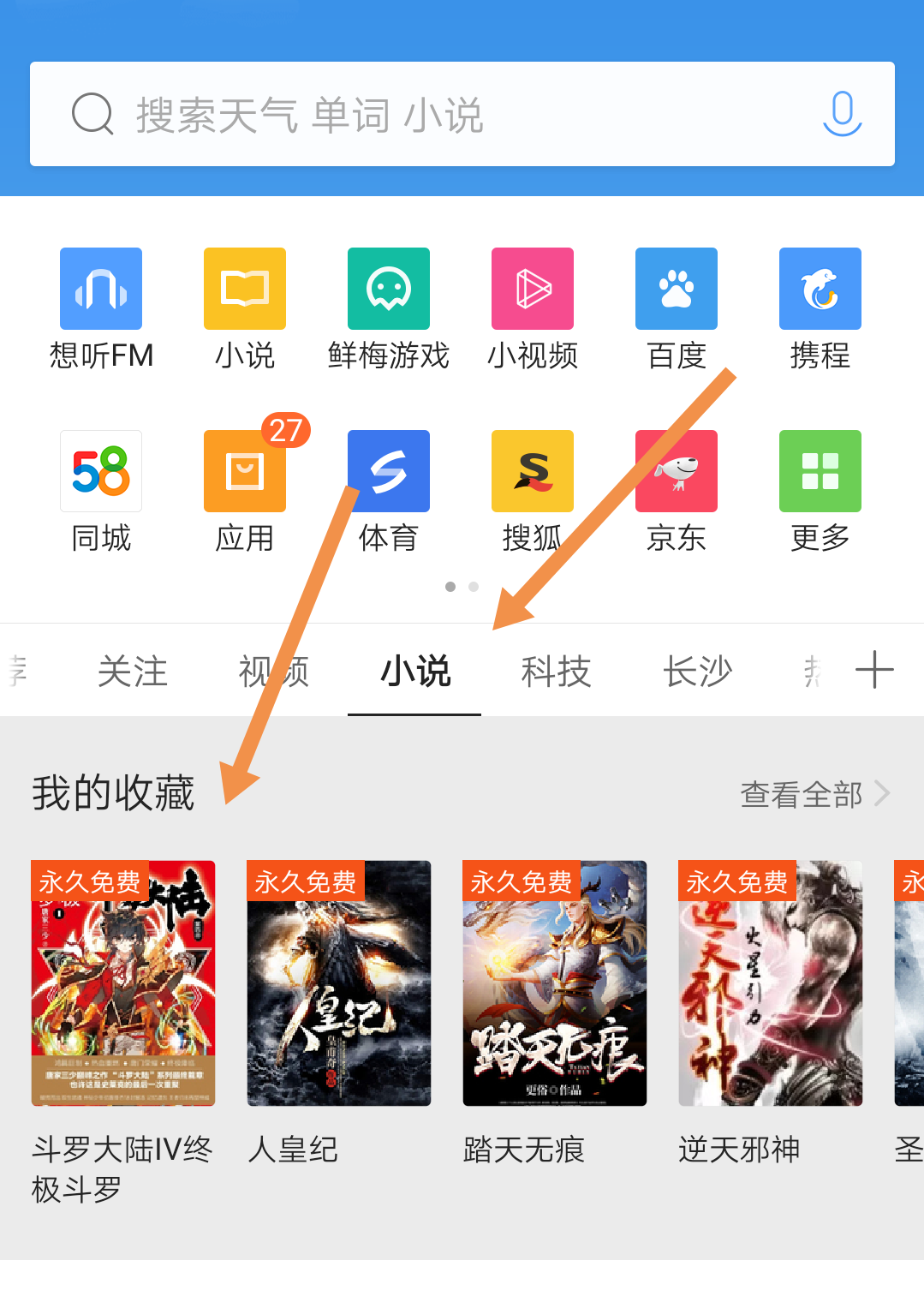Launch the 京东 JD shopping icon

pyautogui.click(x=676, y=471)
